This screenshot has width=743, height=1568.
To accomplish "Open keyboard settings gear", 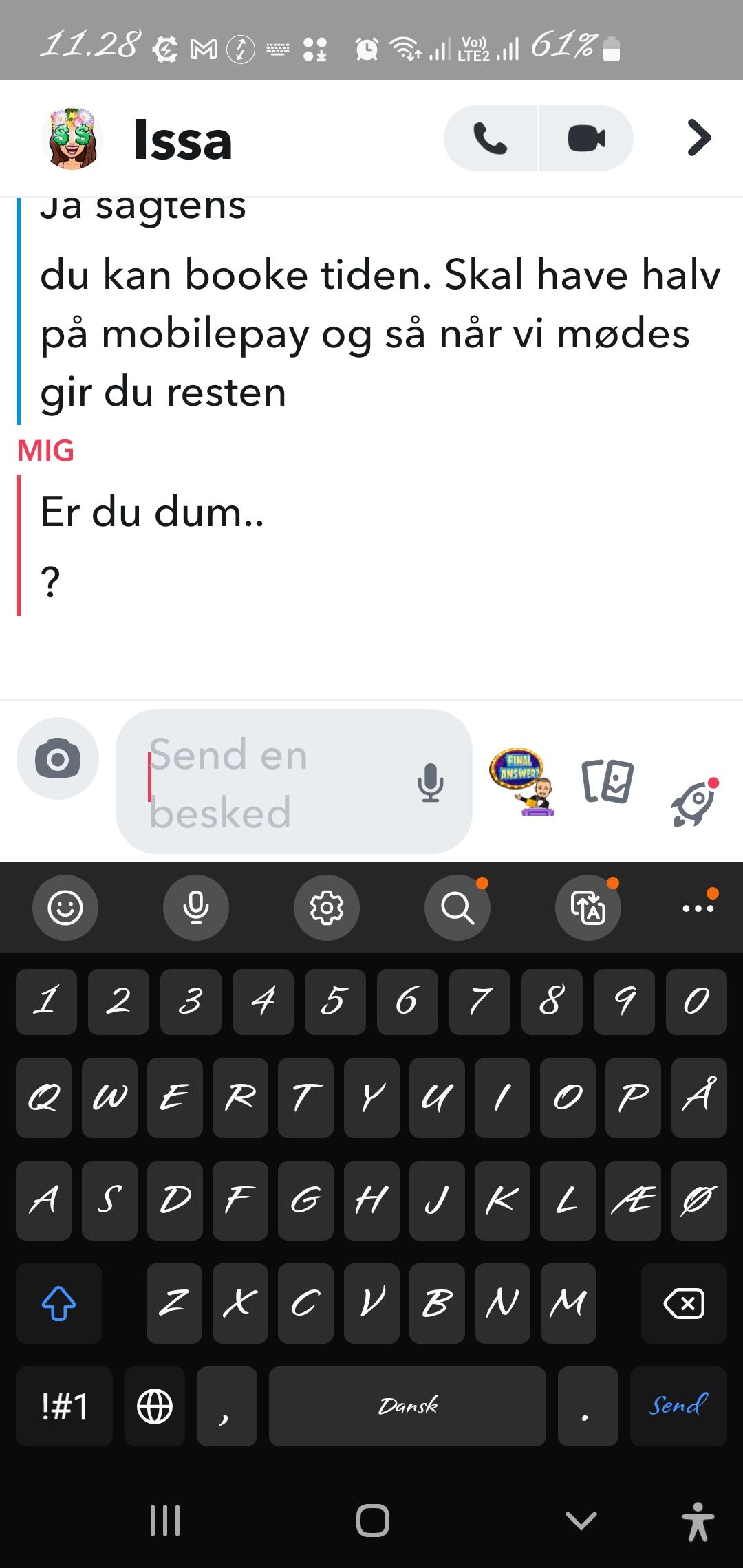I will [327, 908].
